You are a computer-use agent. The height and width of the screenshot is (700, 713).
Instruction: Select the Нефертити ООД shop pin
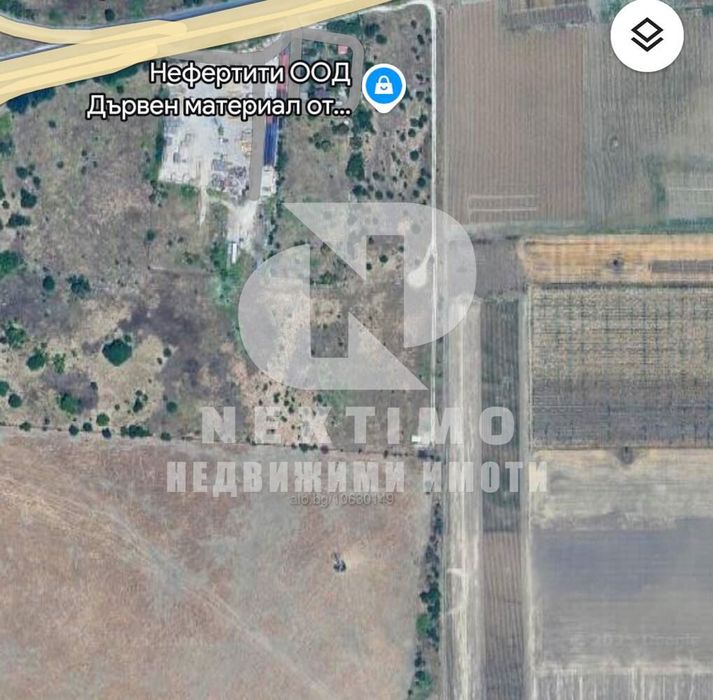383,88
